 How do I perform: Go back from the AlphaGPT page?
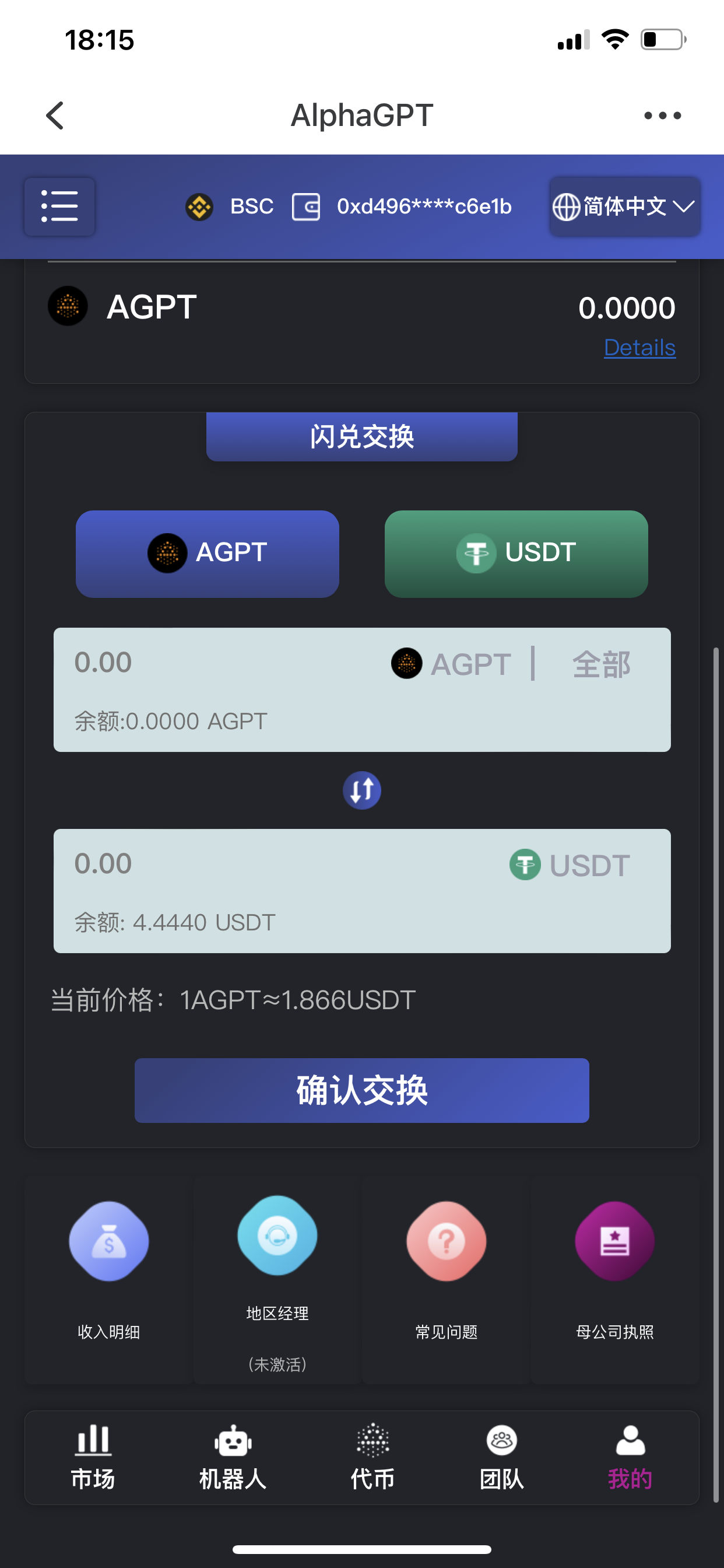click(x=55, y=116)
